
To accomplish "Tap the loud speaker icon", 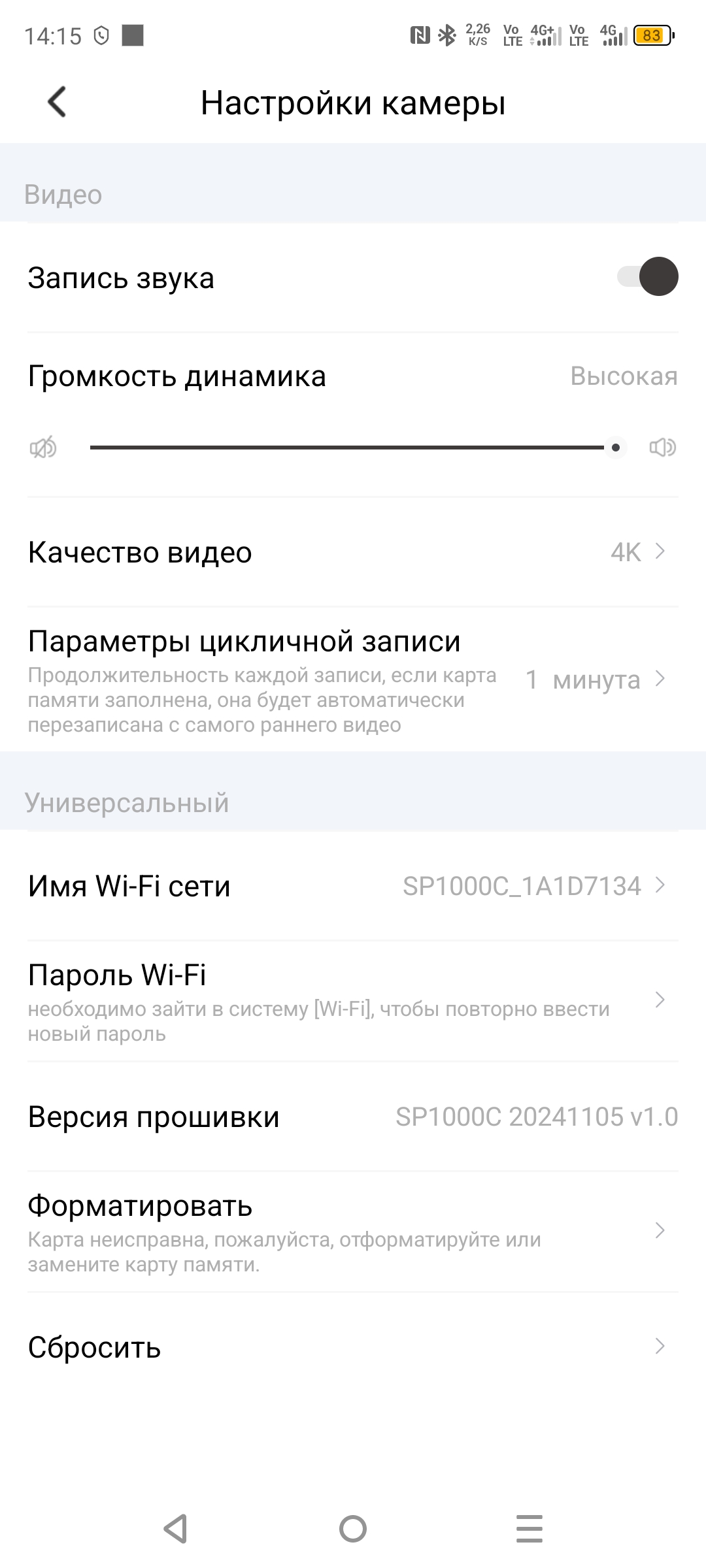I will click(662, 448).
